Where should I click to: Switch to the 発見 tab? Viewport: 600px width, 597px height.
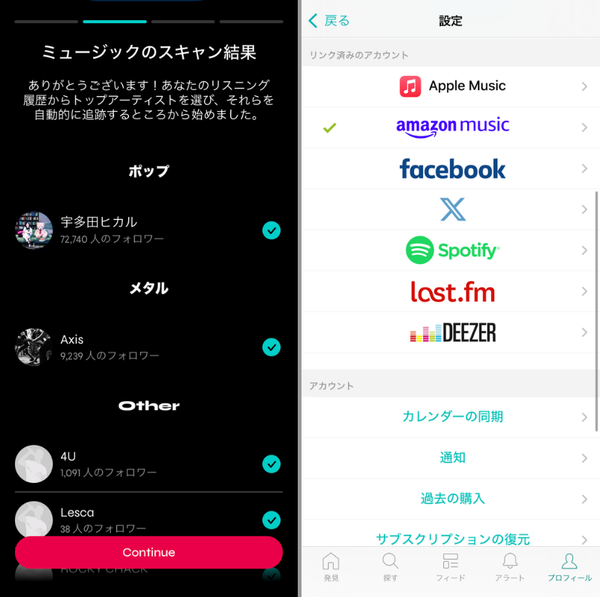pos(331,567)
